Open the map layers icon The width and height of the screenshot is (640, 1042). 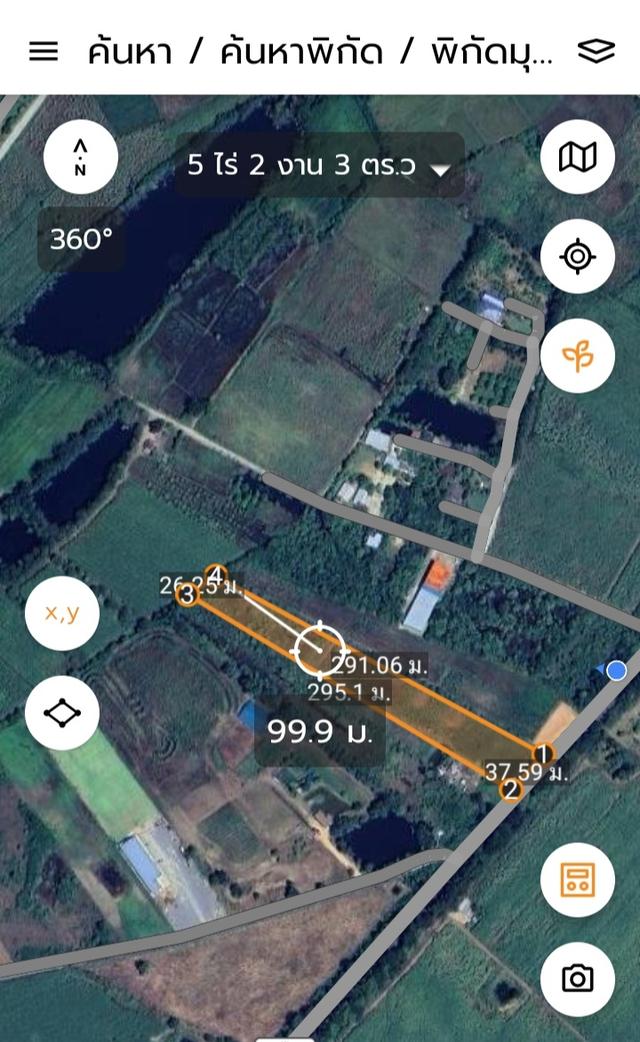(x=596, y=51)
